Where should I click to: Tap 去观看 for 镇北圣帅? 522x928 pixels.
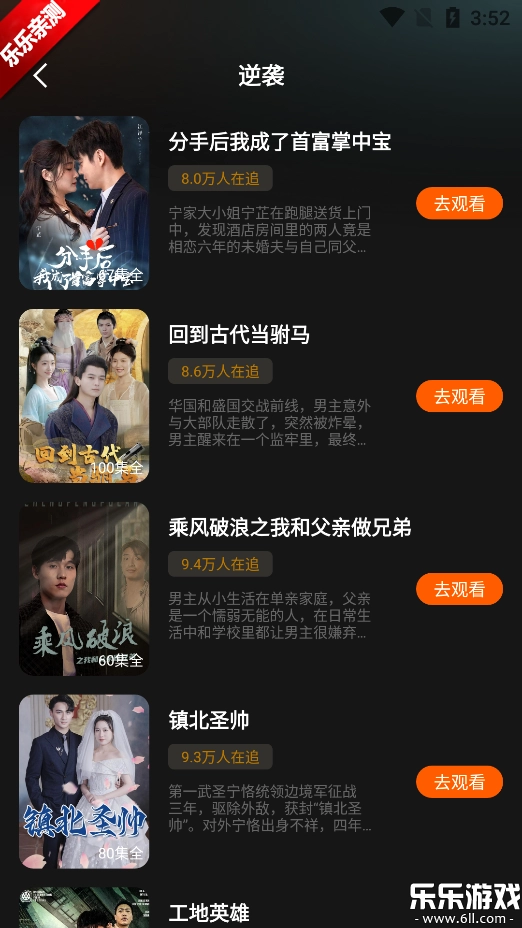click(x=459, y=782)
